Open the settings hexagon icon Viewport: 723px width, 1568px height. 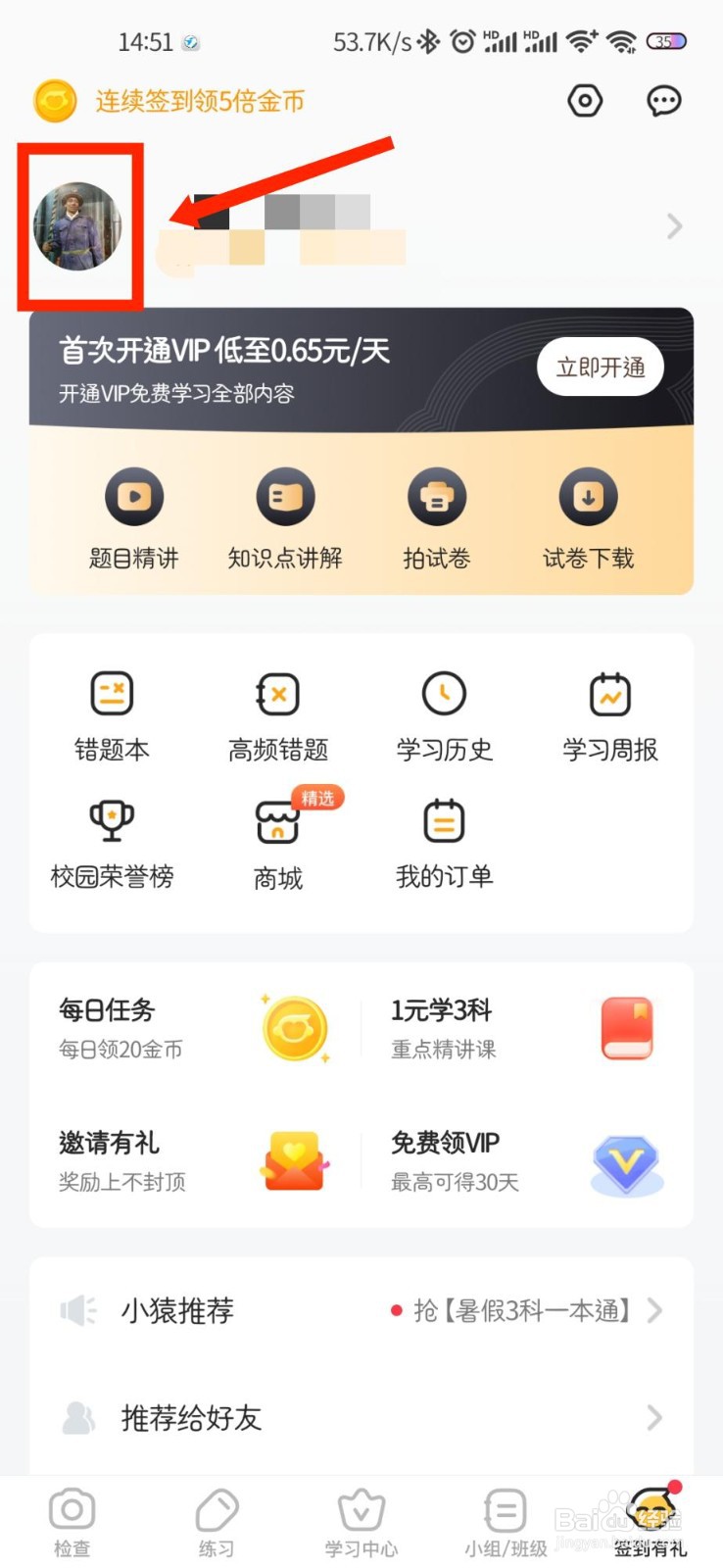pos(585,101)
